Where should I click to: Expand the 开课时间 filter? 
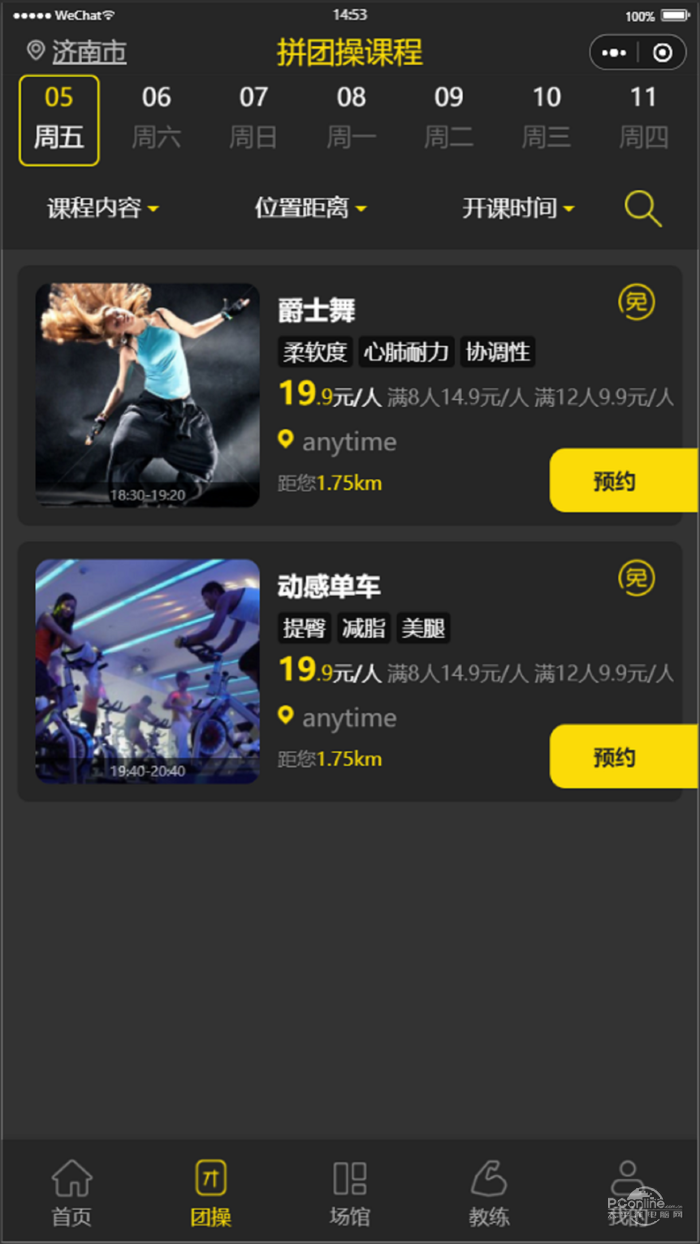point(518,208)
